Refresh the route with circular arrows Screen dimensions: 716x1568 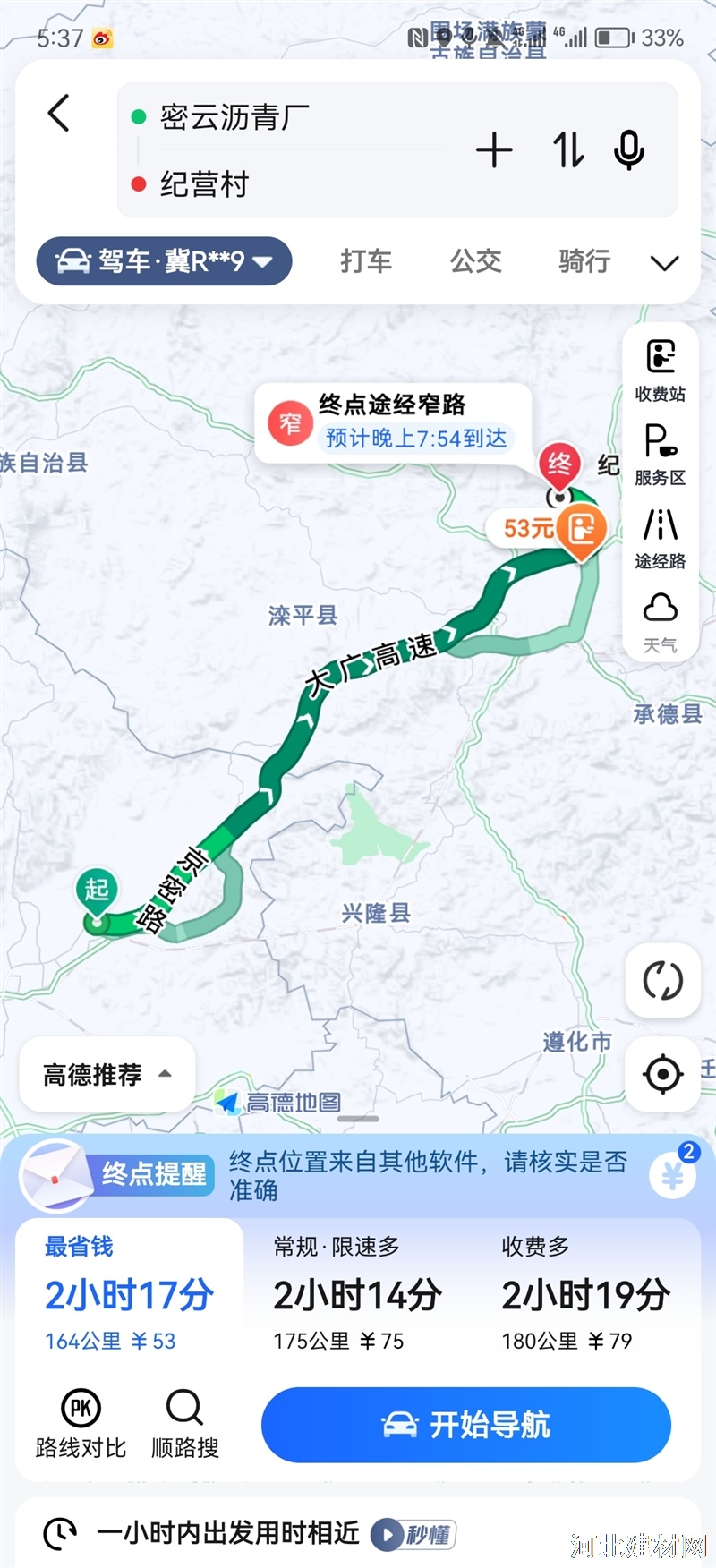(663, 980)
